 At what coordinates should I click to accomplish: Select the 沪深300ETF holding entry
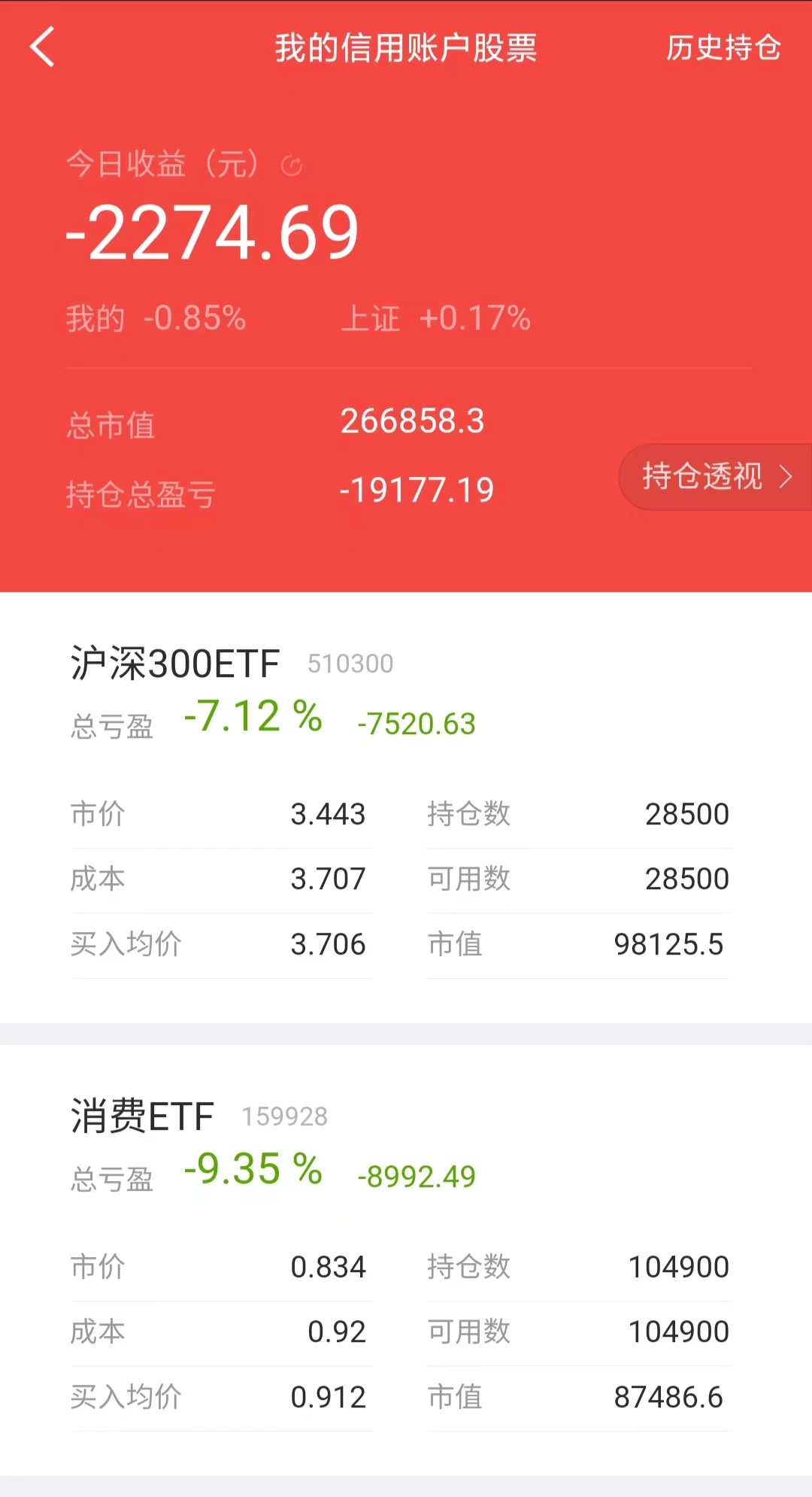coord(173,663)
